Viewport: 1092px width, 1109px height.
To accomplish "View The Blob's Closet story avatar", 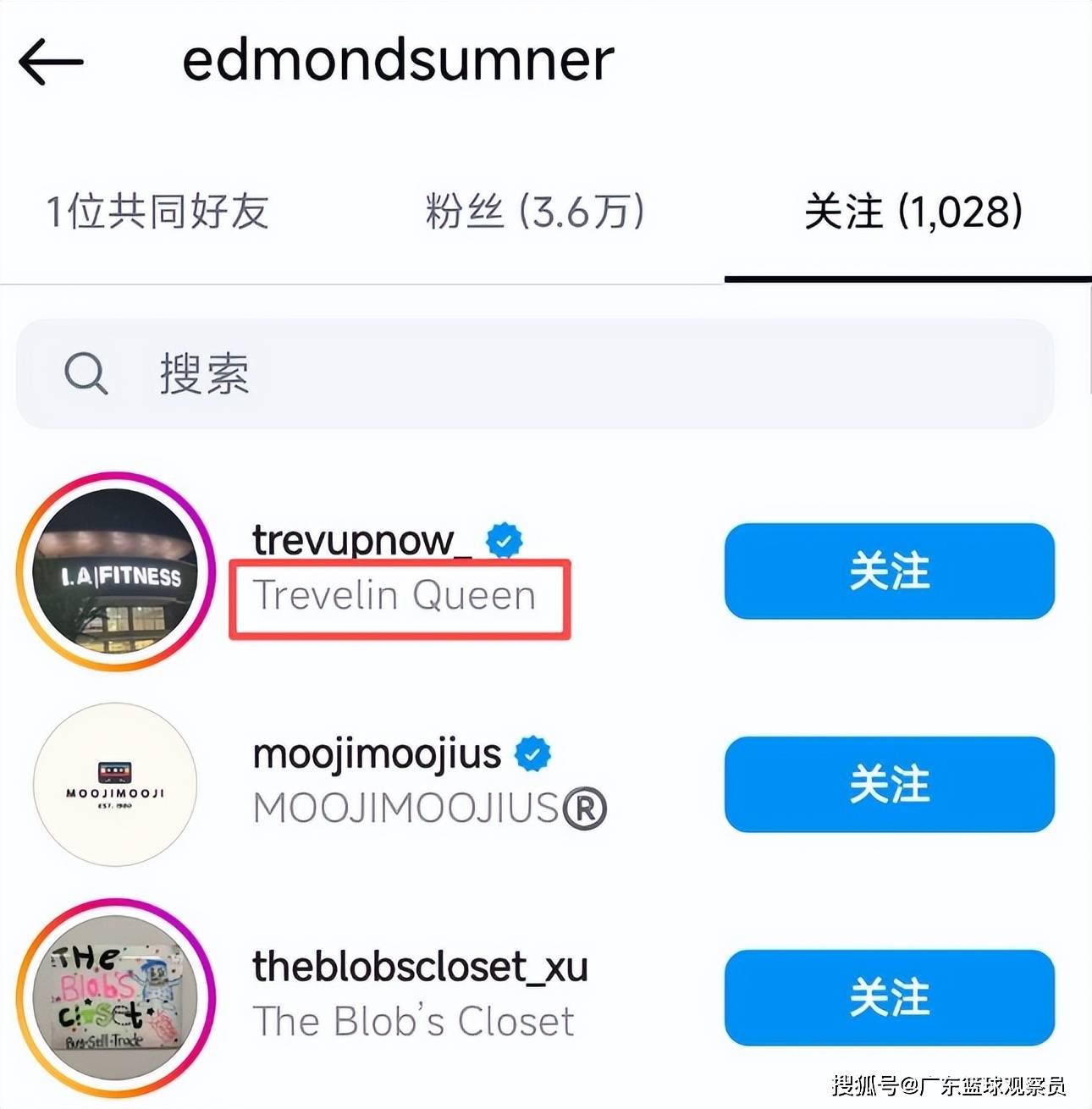I will 115,997.
